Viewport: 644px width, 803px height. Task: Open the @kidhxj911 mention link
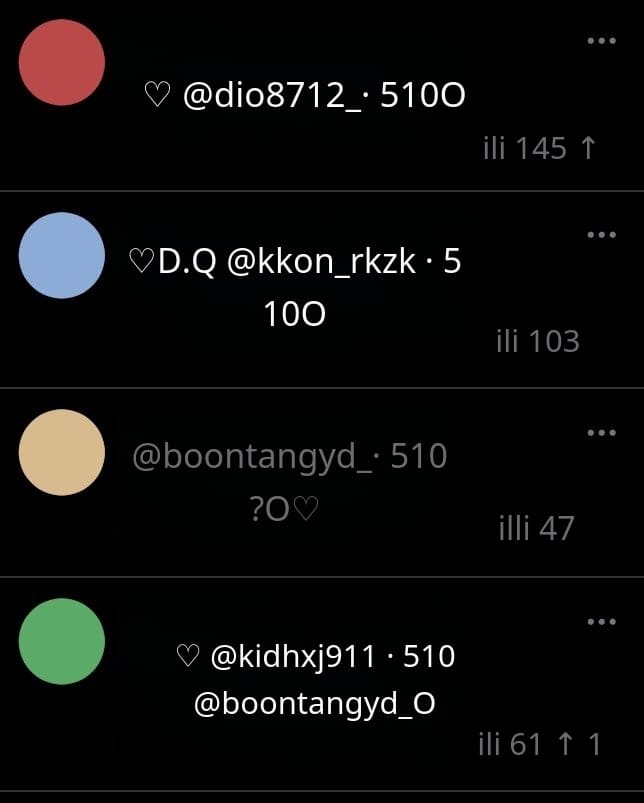coord(293,657)
